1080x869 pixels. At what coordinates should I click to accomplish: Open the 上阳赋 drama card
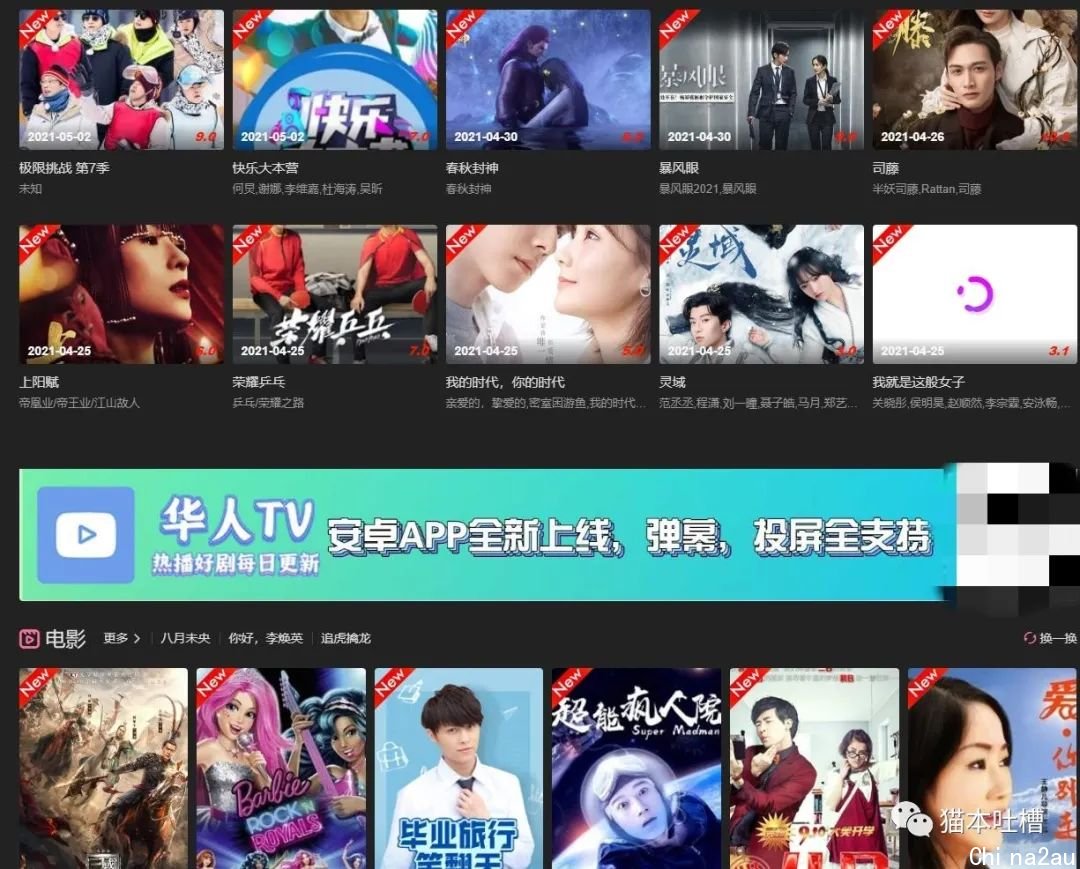coord(121,294)
